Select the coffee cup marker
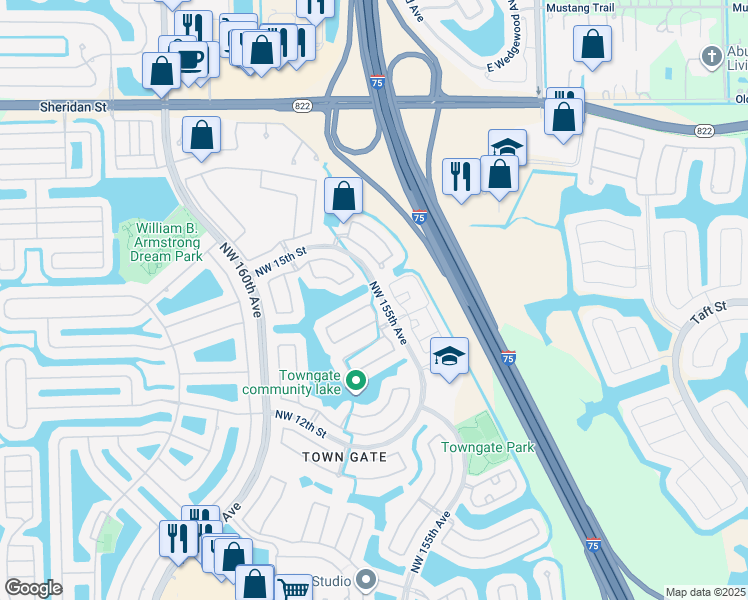The width and height of the screenshot is (748, 600). click(190, 61)
